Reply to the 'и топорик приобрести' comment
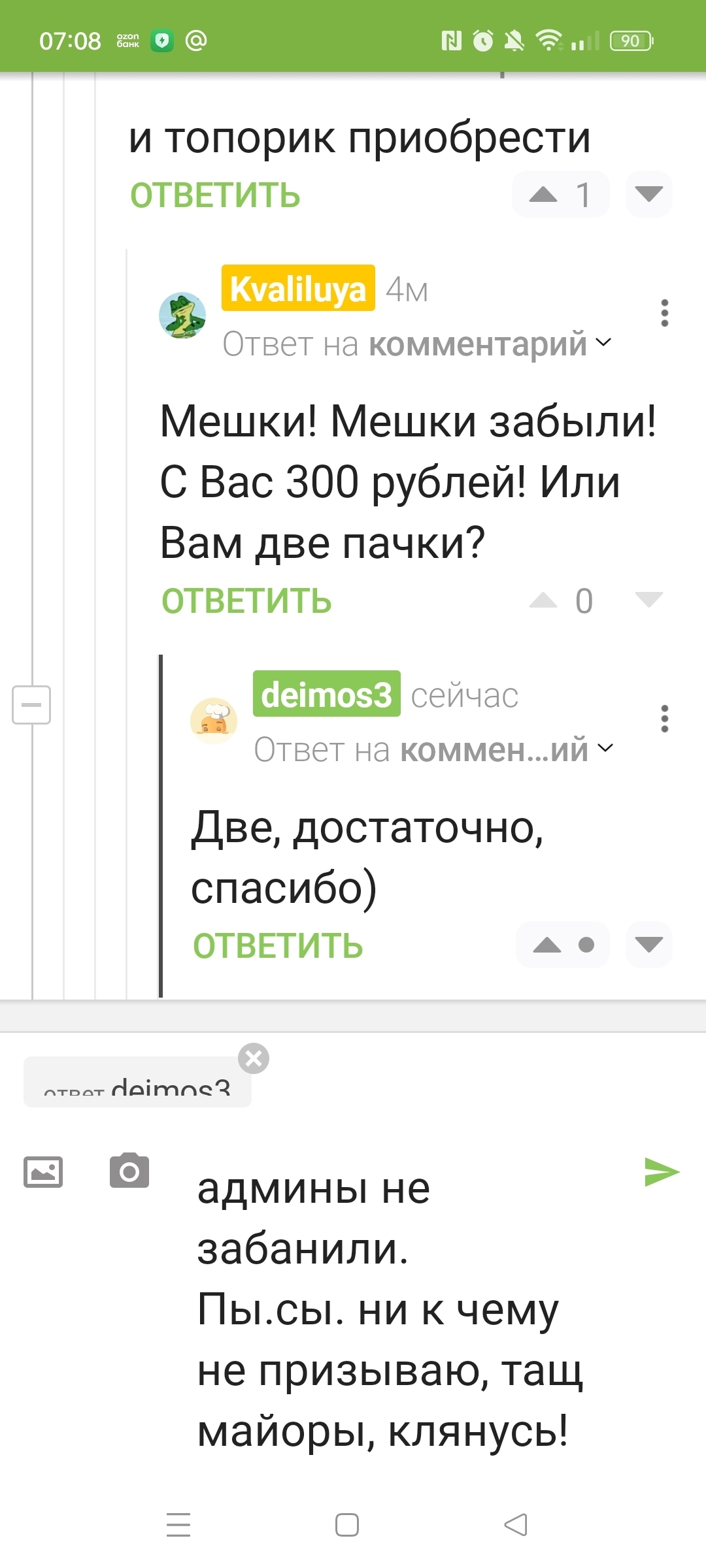Screen dimensions: 706x1568 [215, 195]
